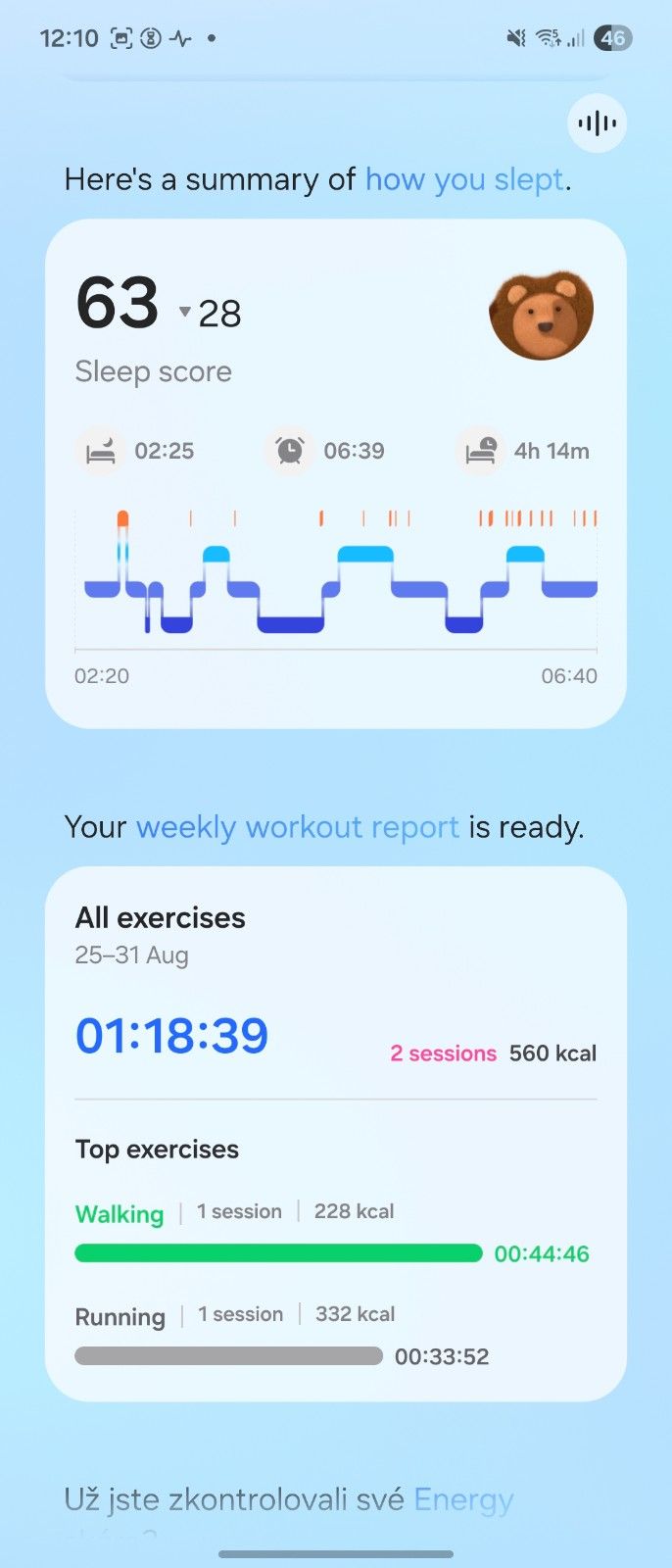
Task: Tap the Energy link at bottom
Action: [x=463, y=1499]
